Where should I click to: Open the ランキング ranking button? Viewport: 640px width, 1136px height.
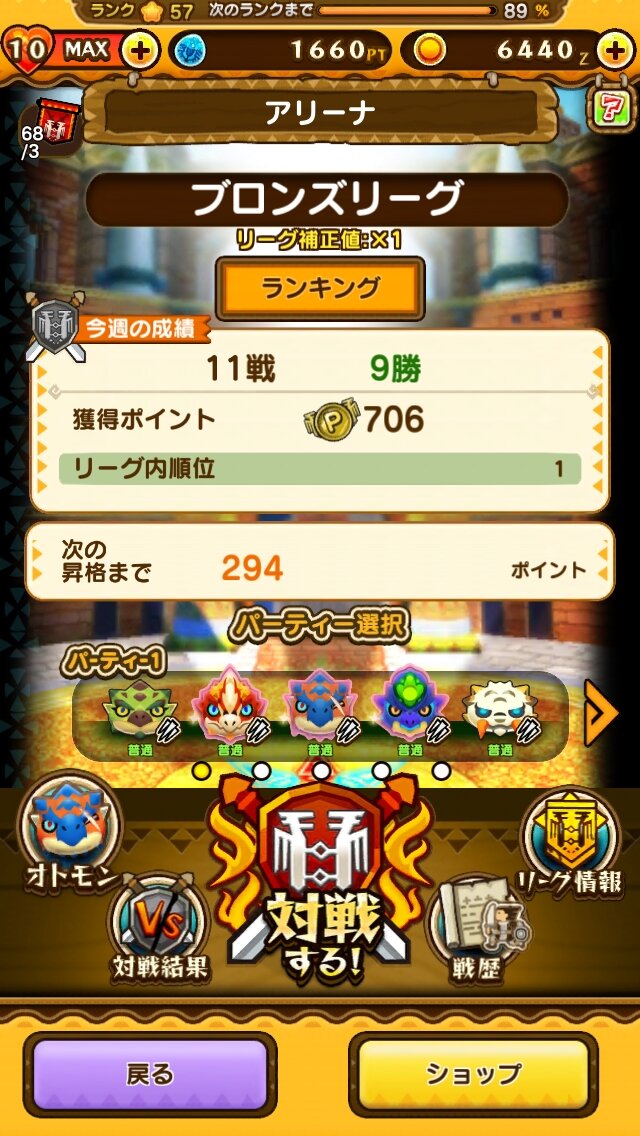click(320, 289)
